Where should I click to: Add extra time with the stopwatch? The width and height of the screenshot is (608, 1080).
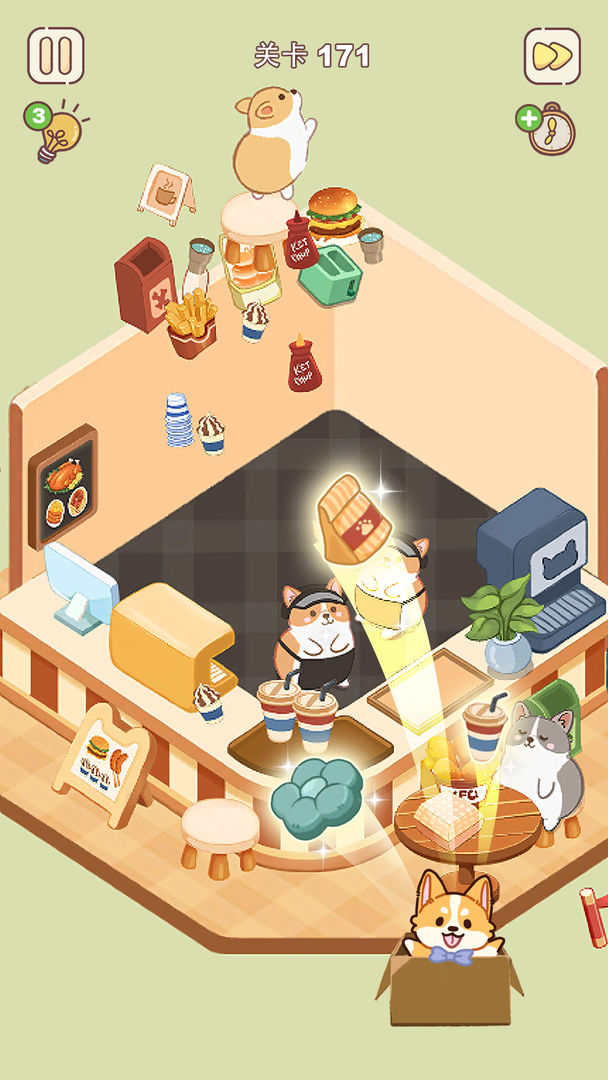click(548, 130)
